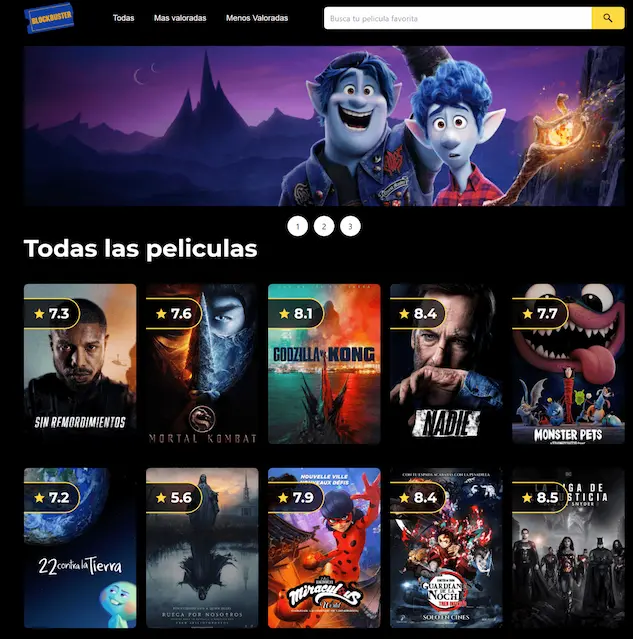Select the Guardianes de la Noche poster
The width and height of the screenshot is (633, 639).
tap(446, 548)
